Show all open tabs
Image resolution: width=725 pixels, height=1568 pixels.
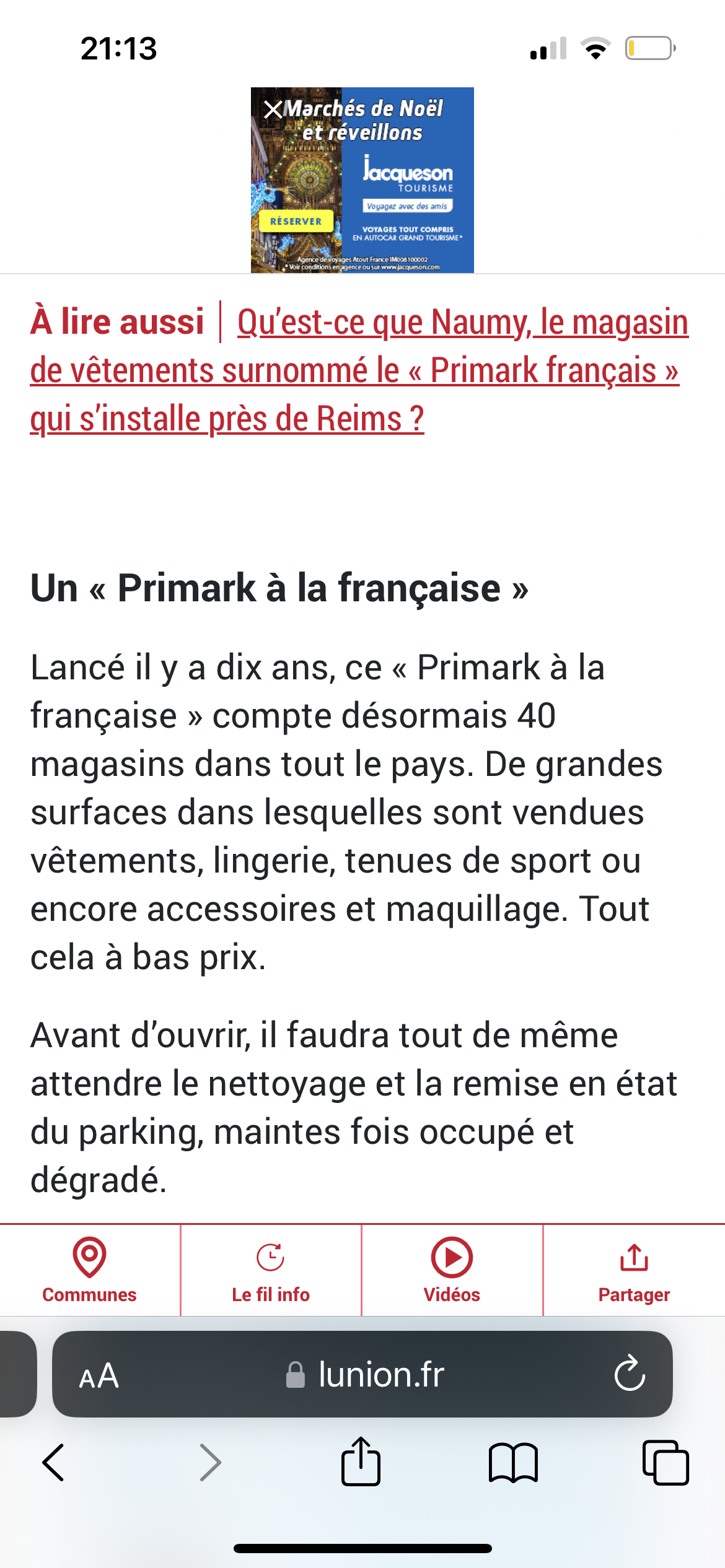[666, 1463]
